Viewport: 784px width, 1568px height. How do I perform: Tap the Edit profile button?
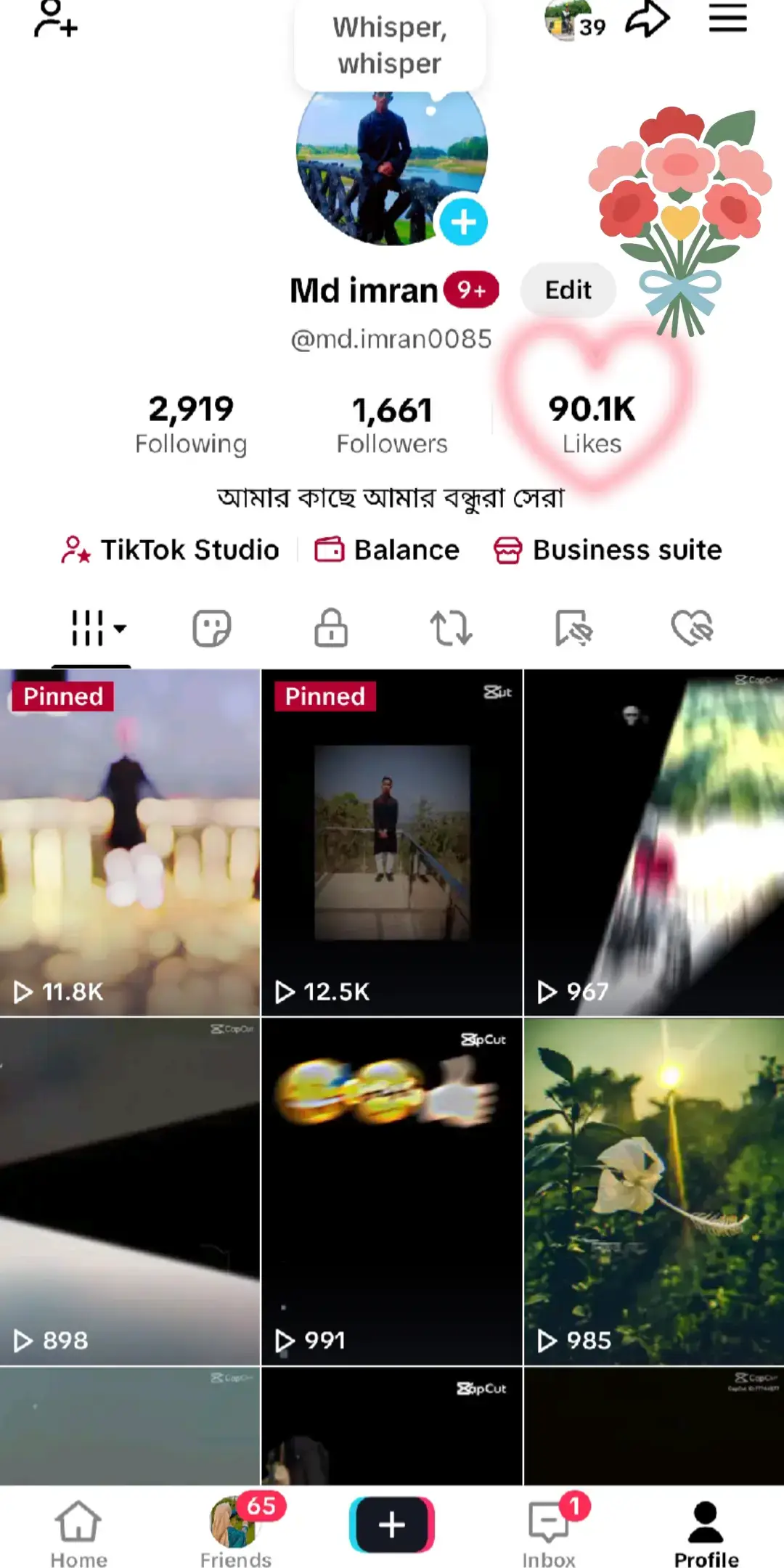(568, 290)
